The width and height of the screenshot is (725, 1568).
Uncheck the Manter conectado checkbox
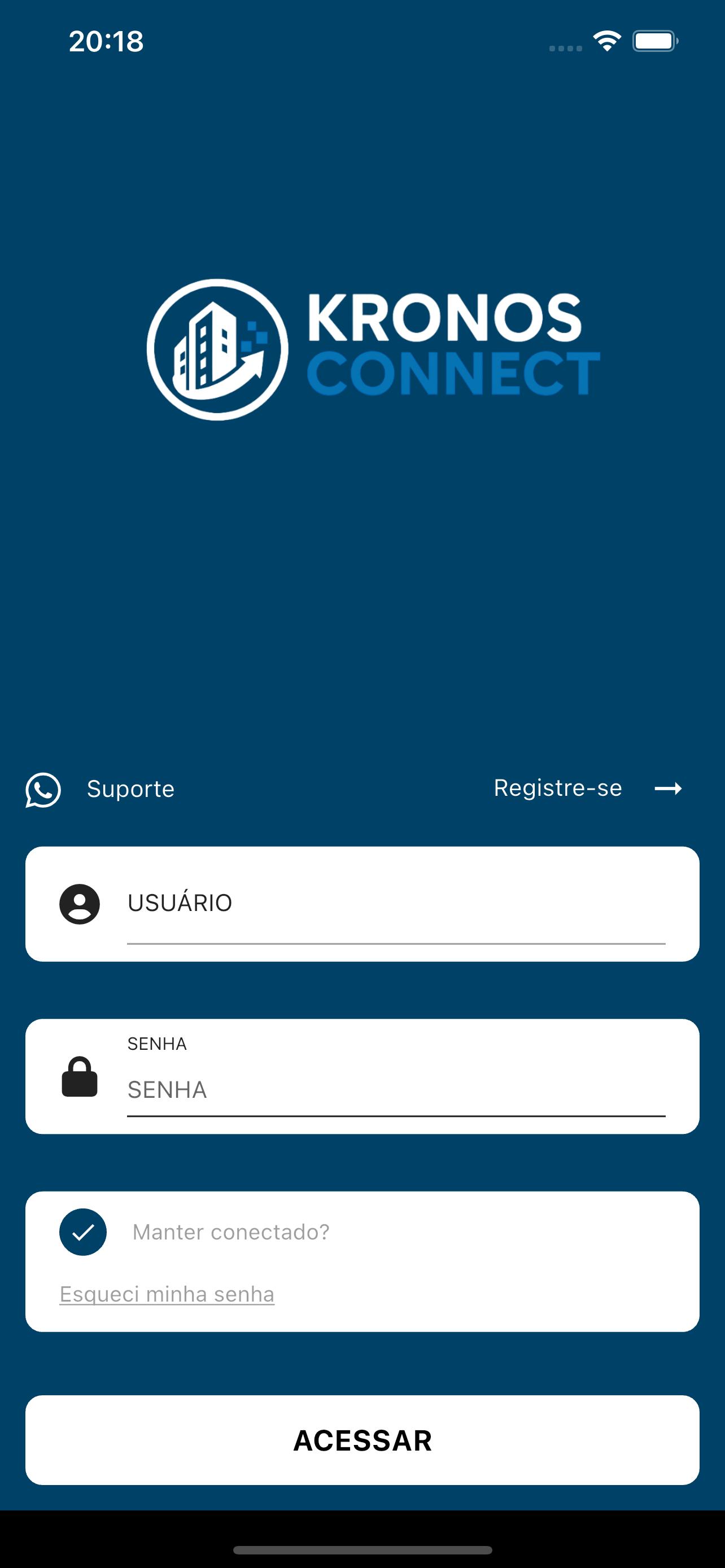point(83,1232)
